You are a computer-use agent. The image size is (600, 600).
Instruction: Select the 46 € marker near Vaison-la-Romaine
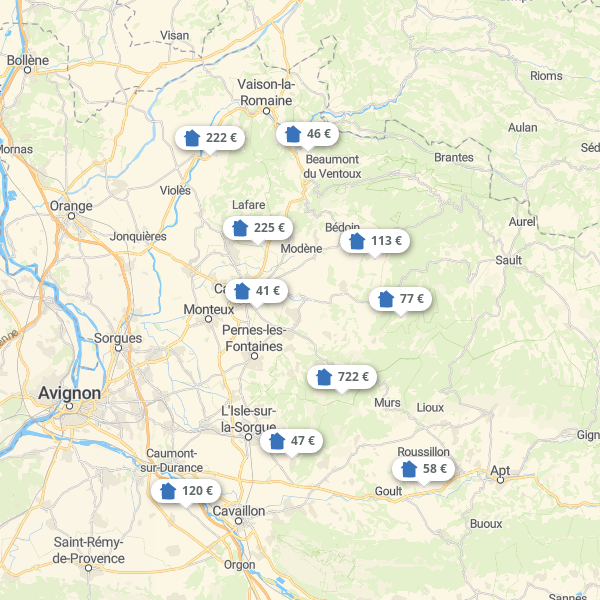pyautogui.click(x=309, y=134)
